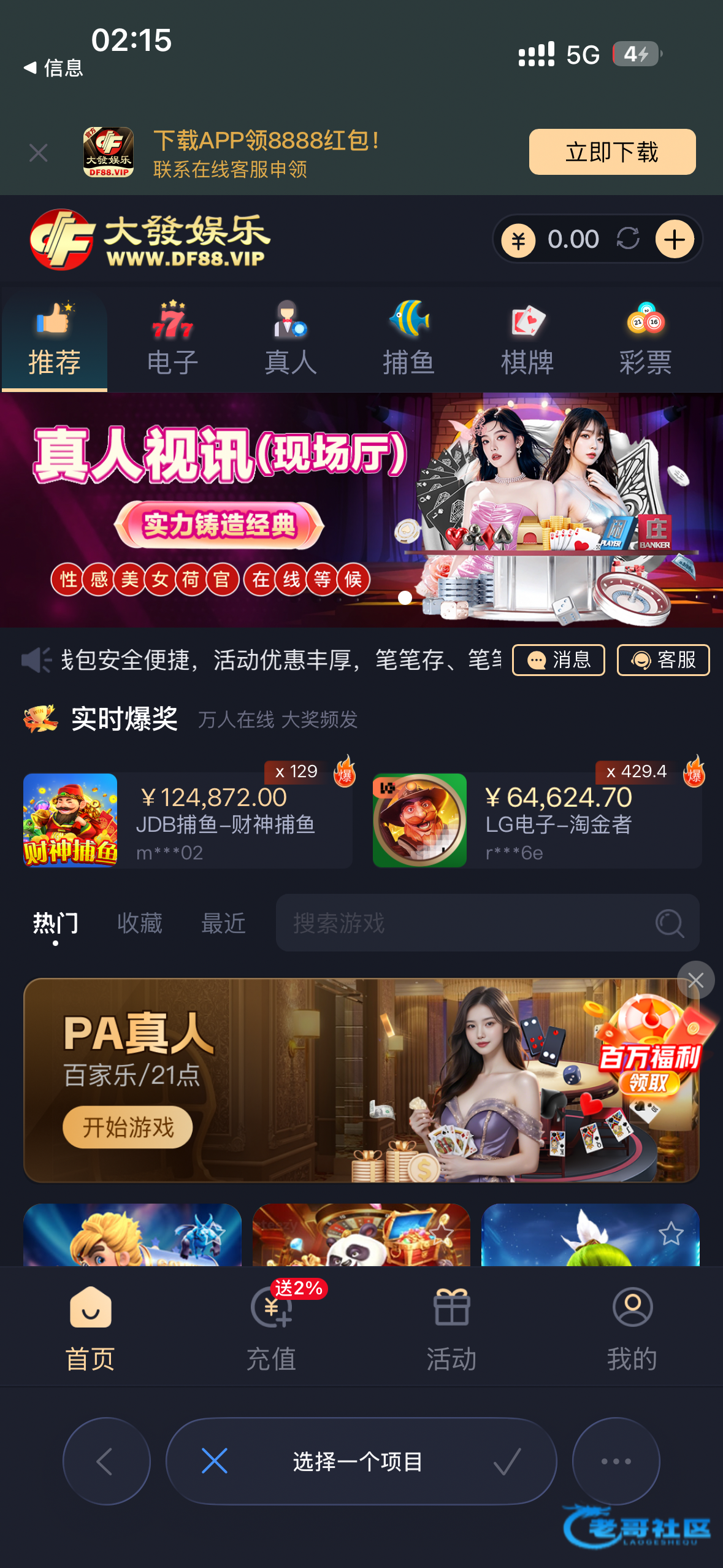Viewport: 723px width, 1568px height.
Task: Open the 真人视讯 banner
Action: [361, 509]
